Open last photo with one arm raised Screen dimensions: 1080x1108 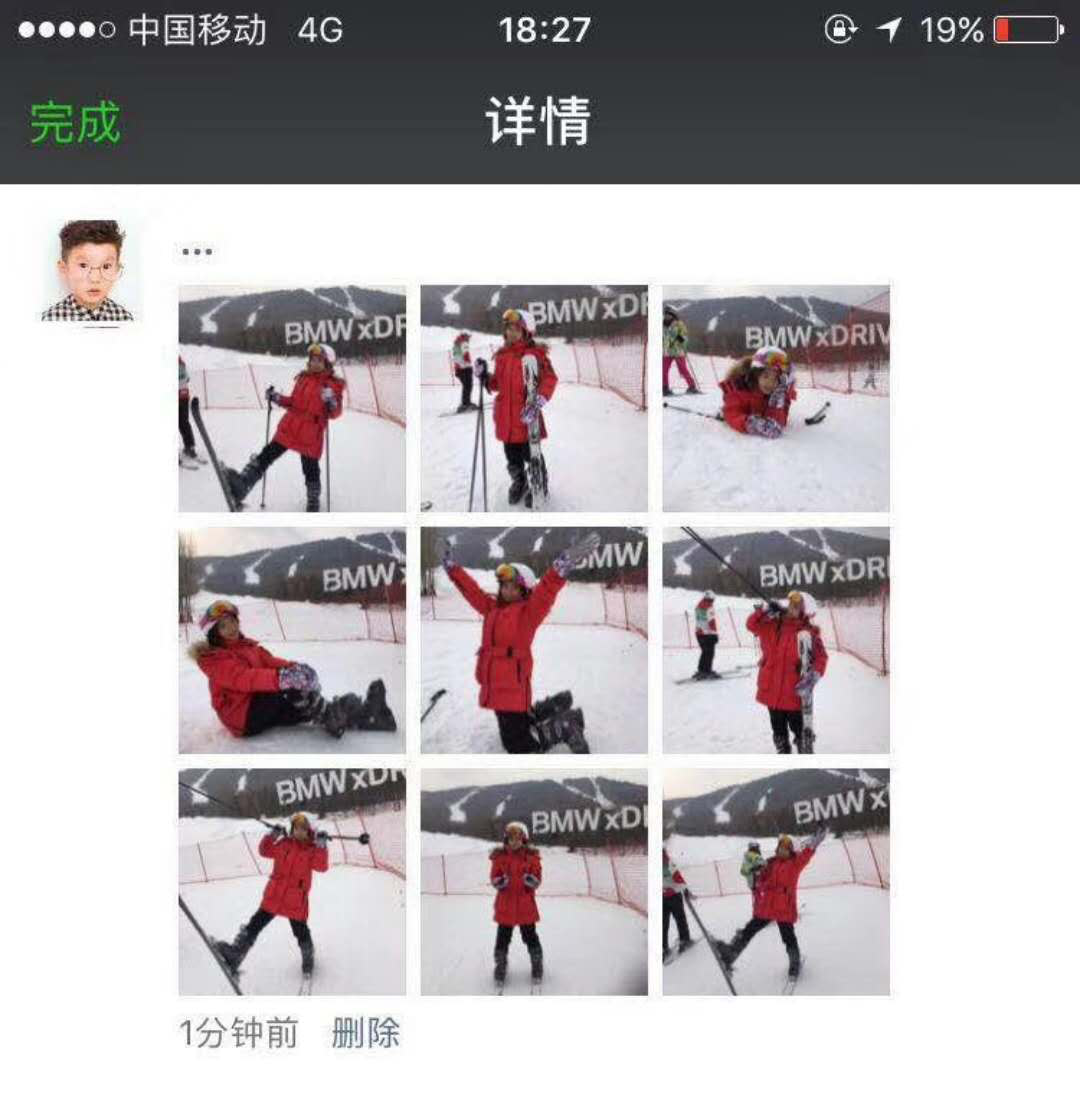[x=776, y=882]
